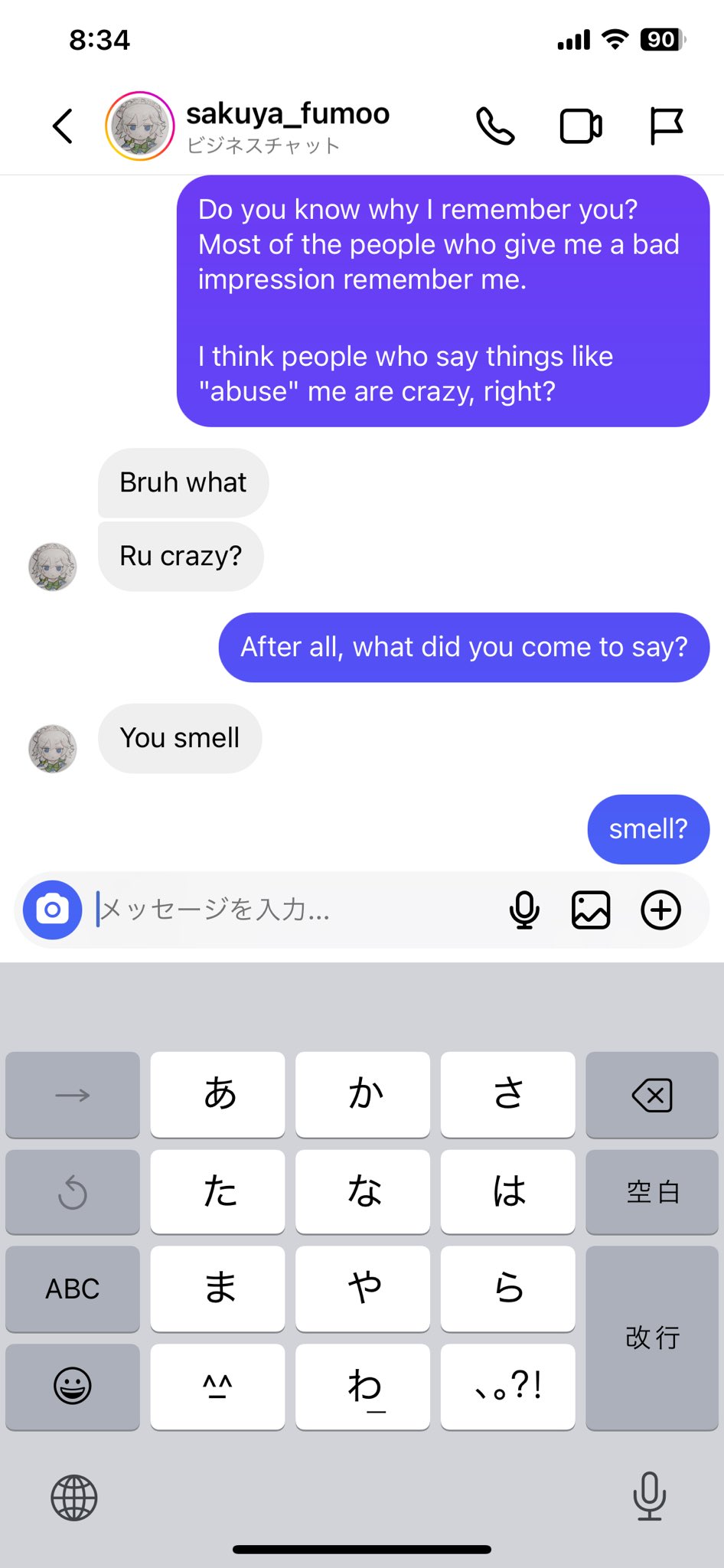This screenshot has height=1568, width=724.
Task: Start a video call with sakuya_fumoo
Action: pos(581,126)
